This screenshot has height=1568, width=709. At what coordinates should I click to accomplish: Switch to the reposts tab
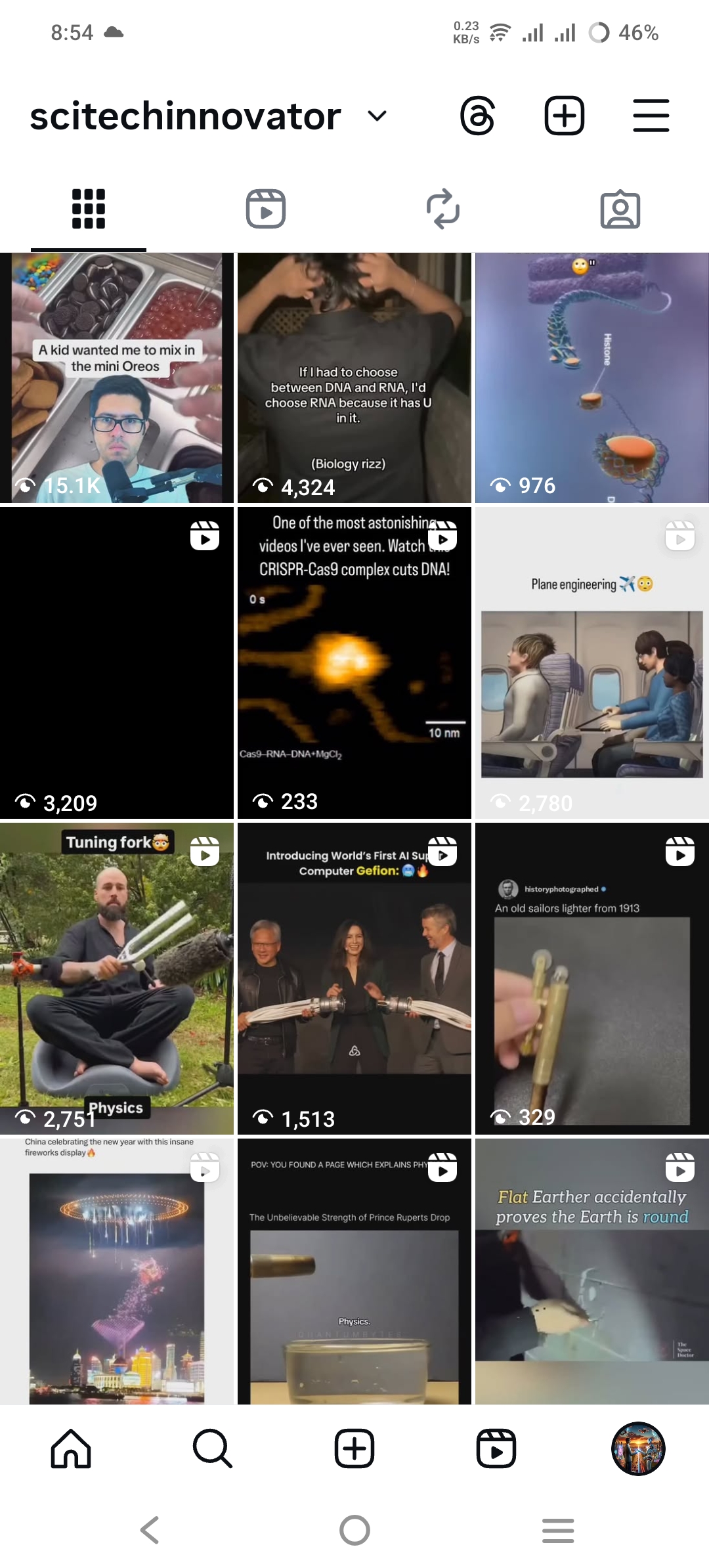(x=443, y=209)
